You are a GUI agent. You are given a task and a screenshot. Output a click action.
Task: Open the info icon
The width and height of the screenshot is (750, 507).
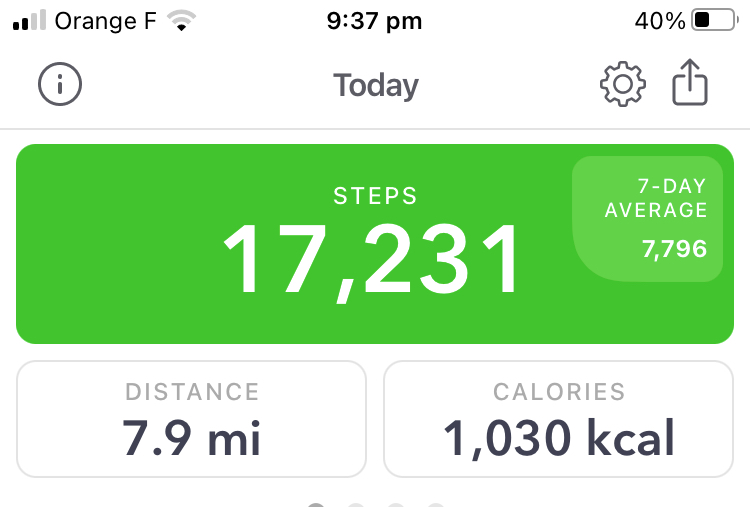[60, 85]
